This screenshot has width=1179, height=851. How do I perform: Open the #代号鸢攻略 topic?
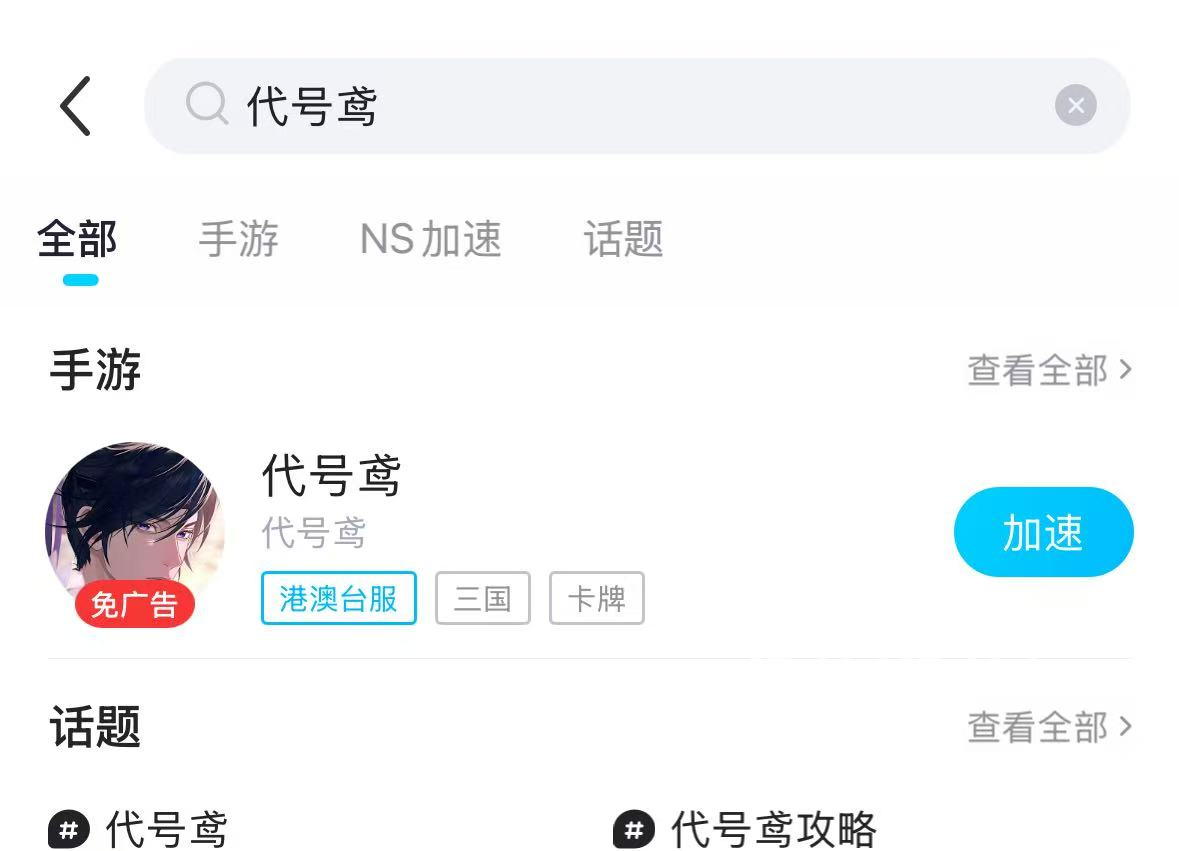(747, 829)
